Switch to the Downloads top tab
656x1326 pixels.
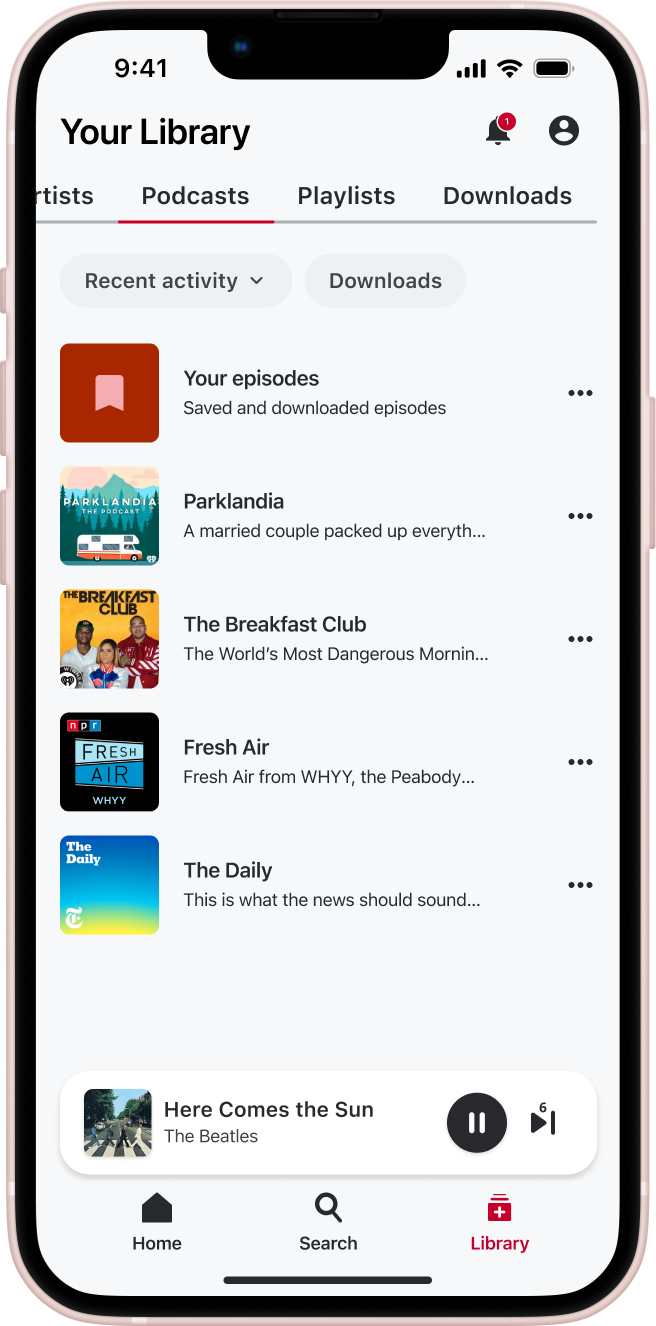point(507,196)
